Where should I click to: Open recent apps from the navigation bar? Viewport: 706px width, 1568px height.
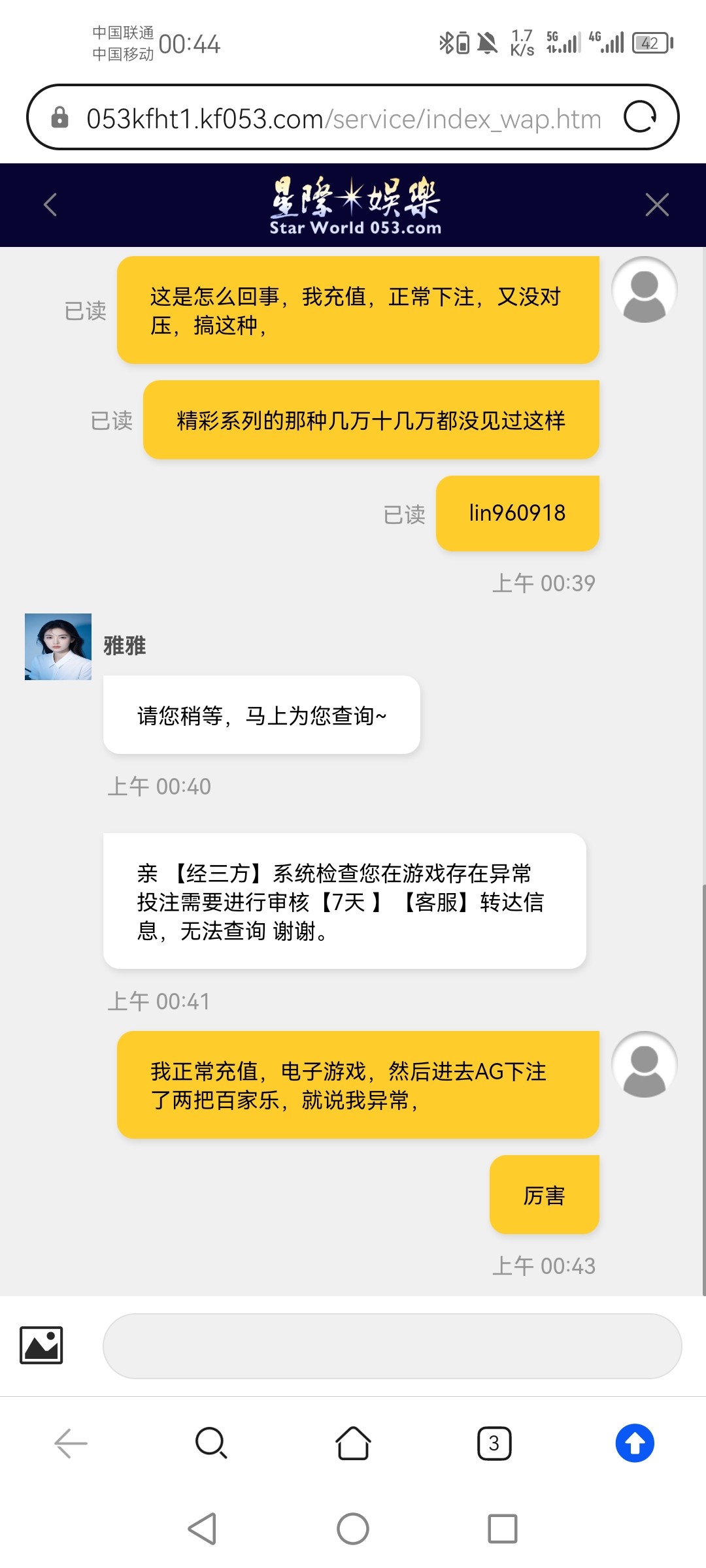[x=502, y=1529]
